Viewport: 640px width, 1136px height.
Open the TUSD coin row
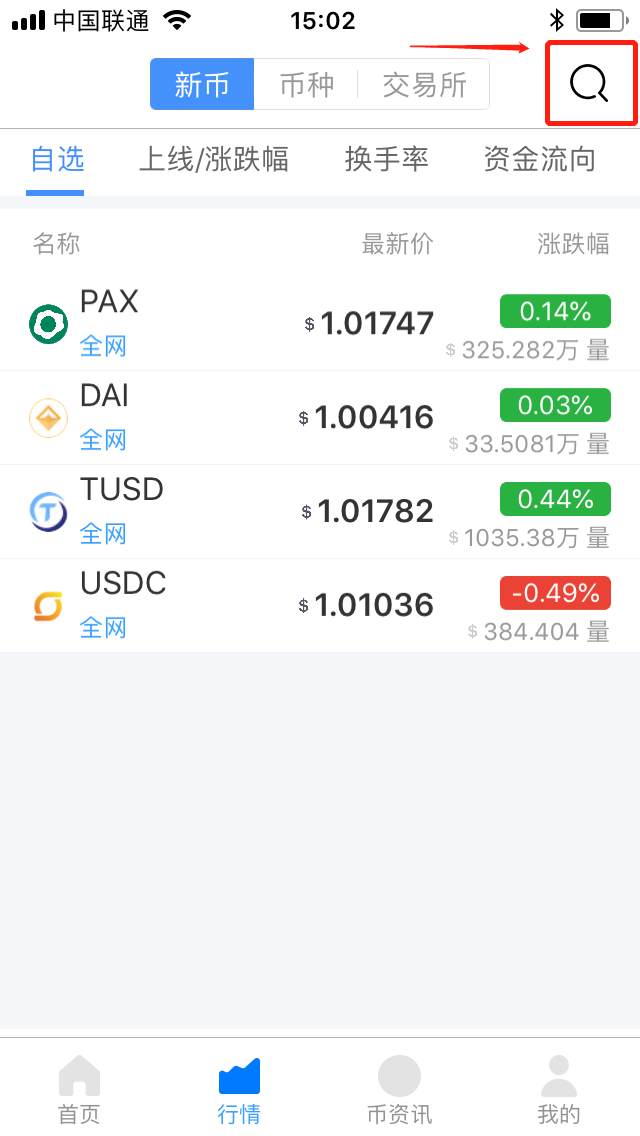[320, 512]
